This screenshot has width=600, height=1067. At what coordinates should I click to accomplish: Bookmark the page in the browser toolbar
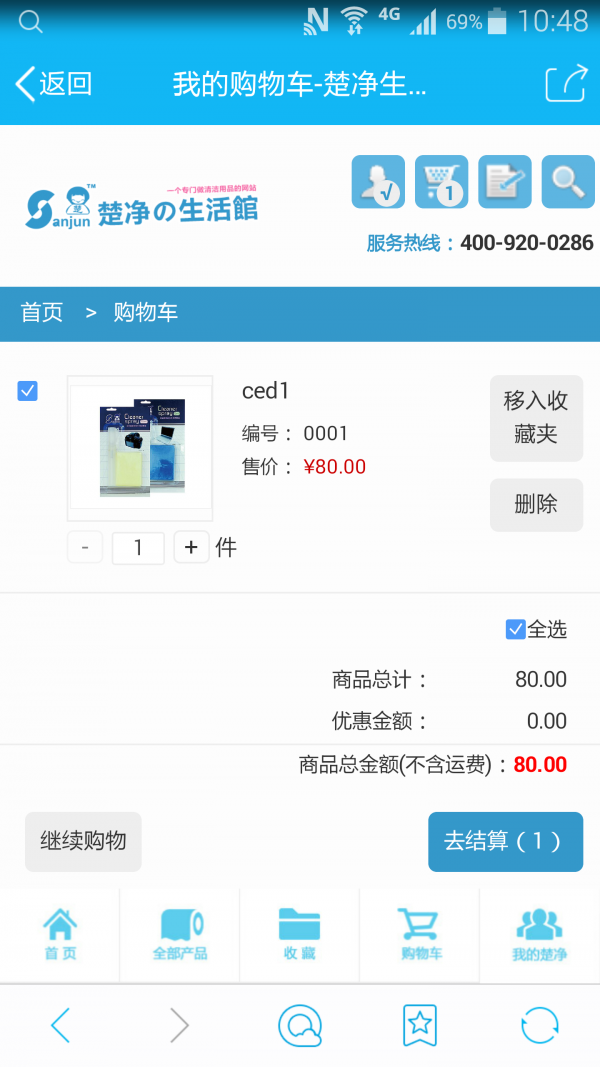coord(420,1025)
